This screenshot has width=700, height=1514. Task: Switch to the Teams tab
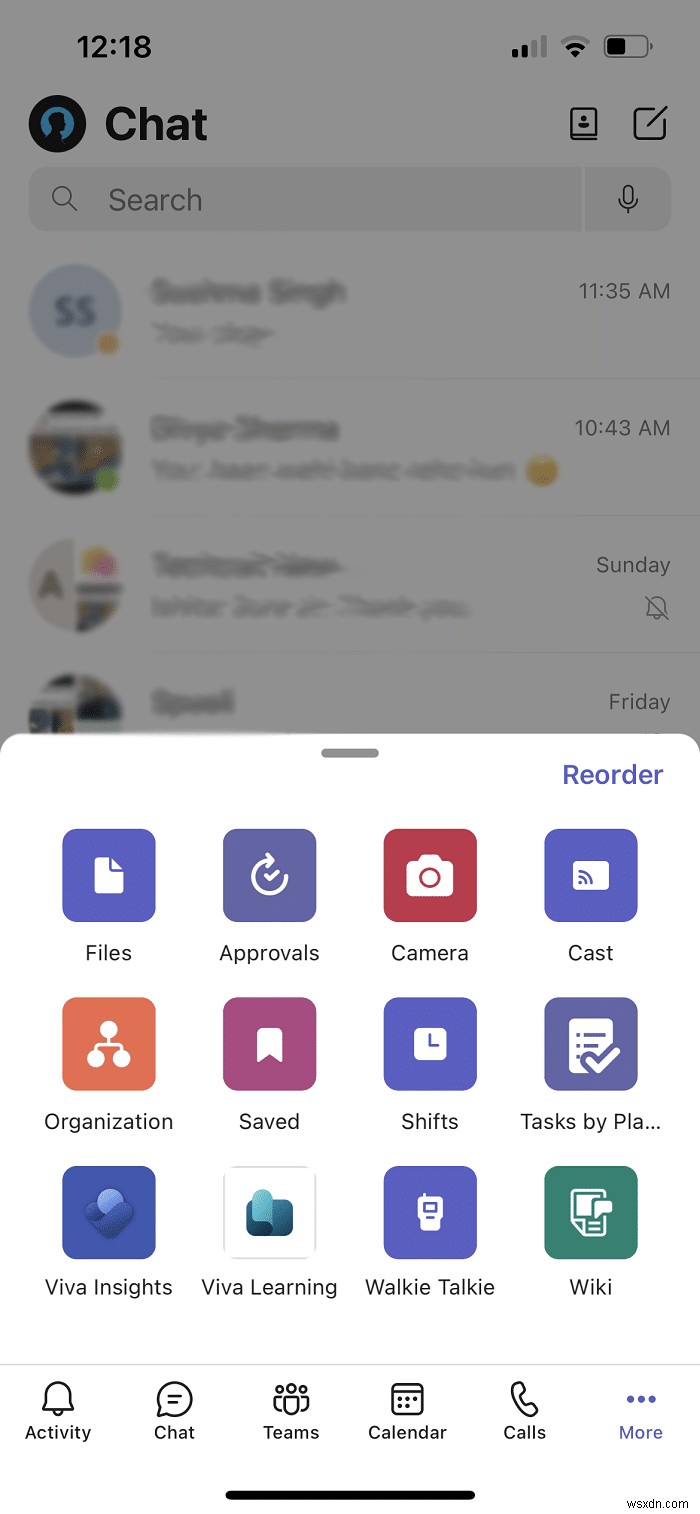point(291,1410)
